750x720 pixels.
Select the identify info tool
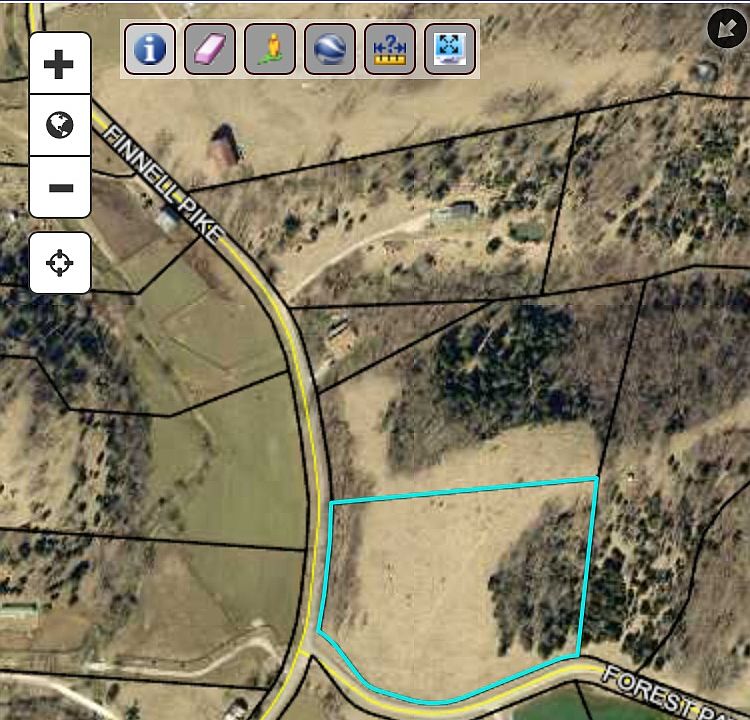coord(150,49)
